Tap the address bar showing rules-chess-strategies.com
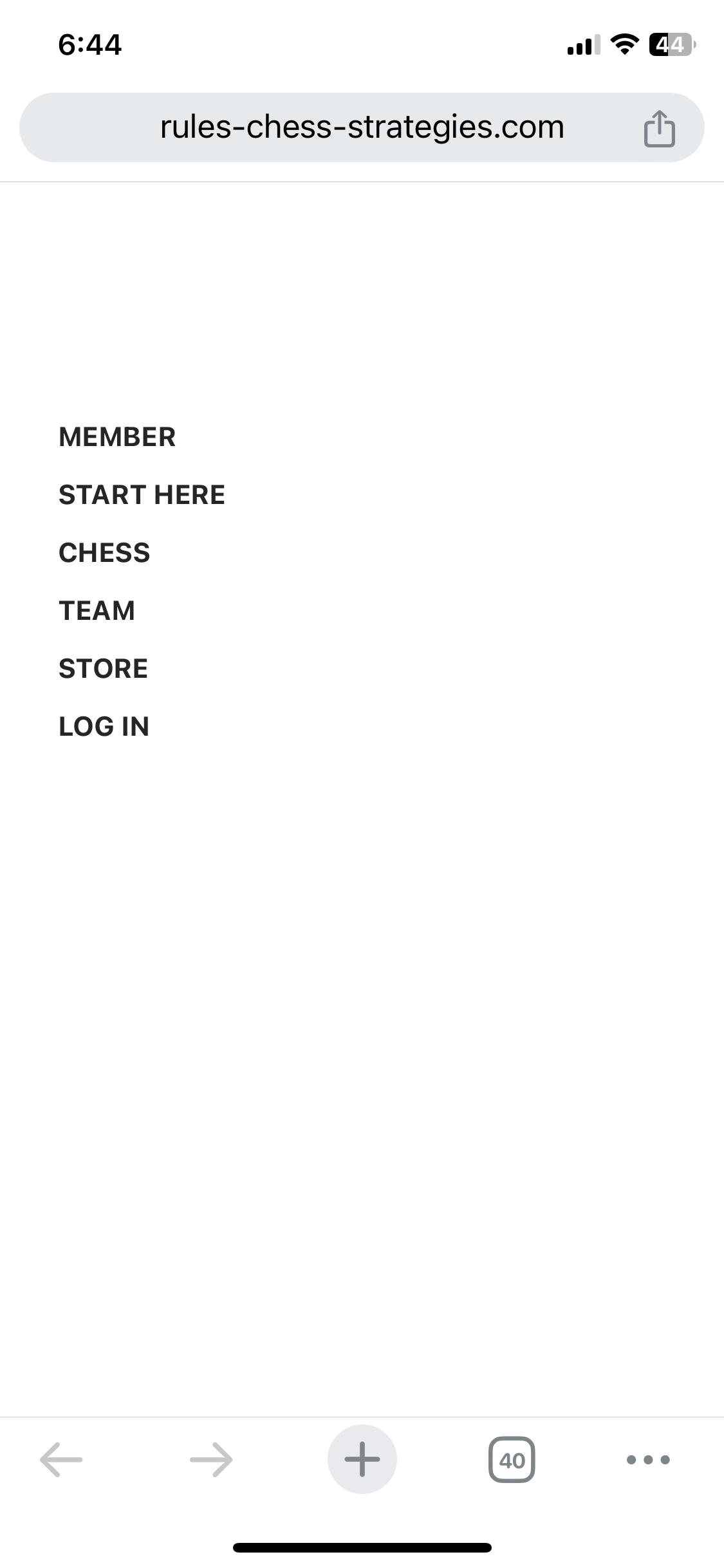The width and height of the screenshot is (724, 1568). point(362,127)
